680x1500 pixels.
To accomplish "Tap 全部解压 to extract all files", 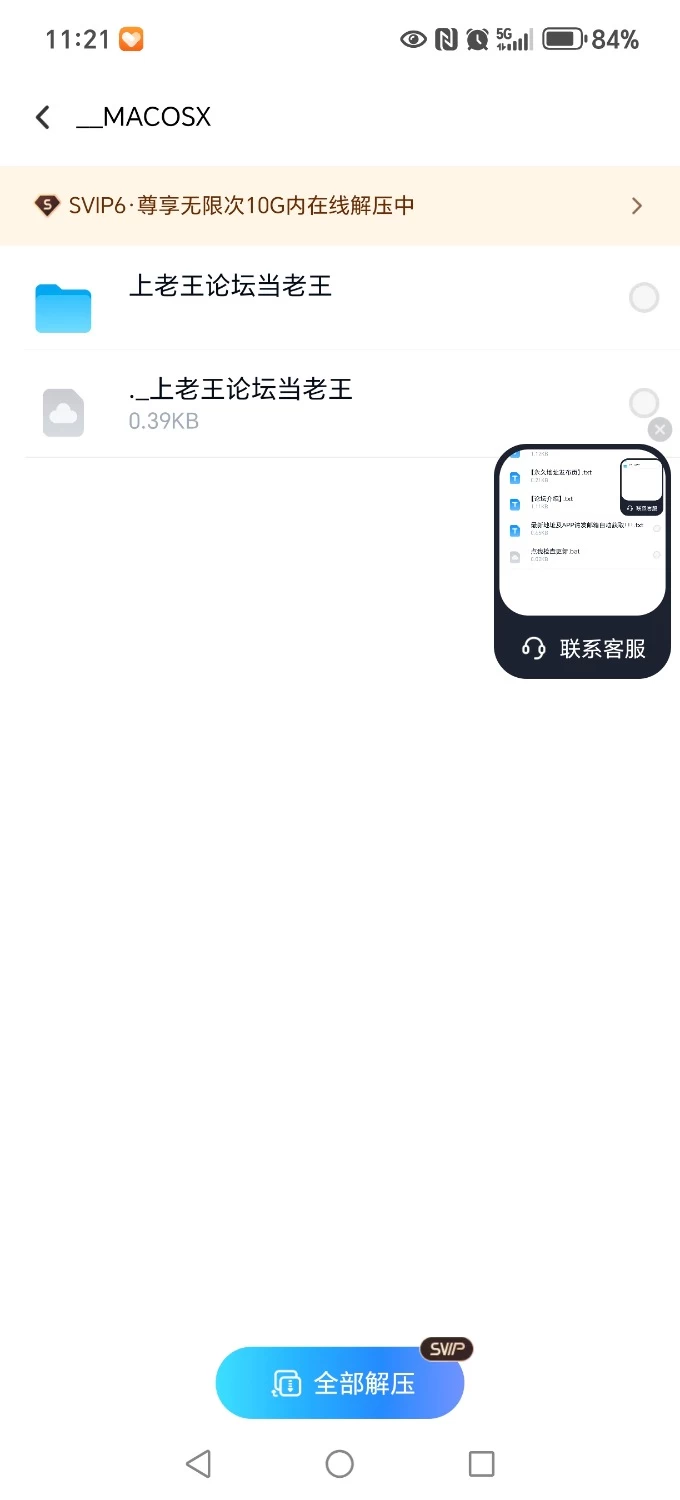I will coord(340,1383).
